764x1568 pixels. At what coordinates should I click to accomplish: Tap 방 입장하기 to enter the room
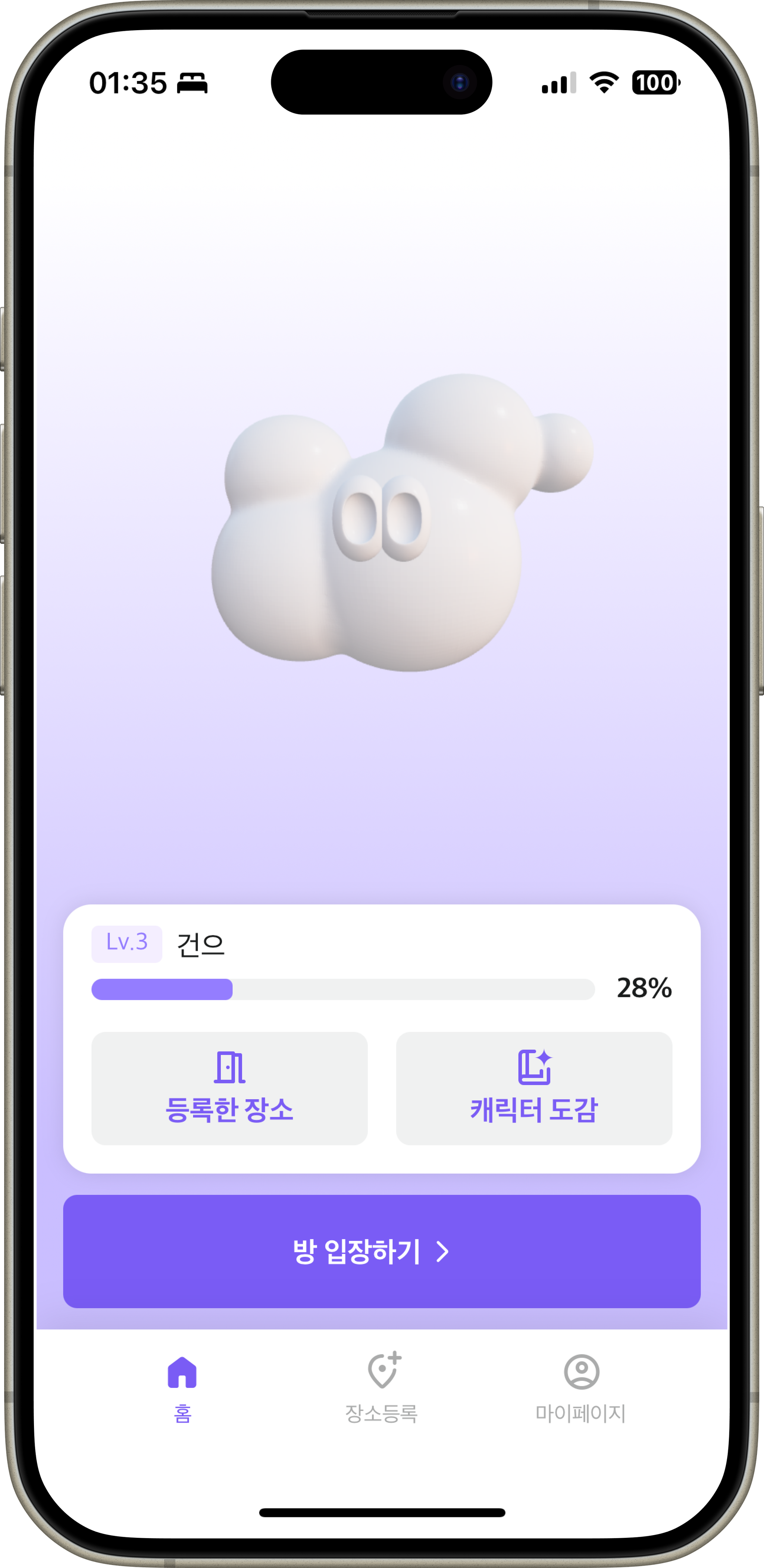click(x=382, y=1251)
